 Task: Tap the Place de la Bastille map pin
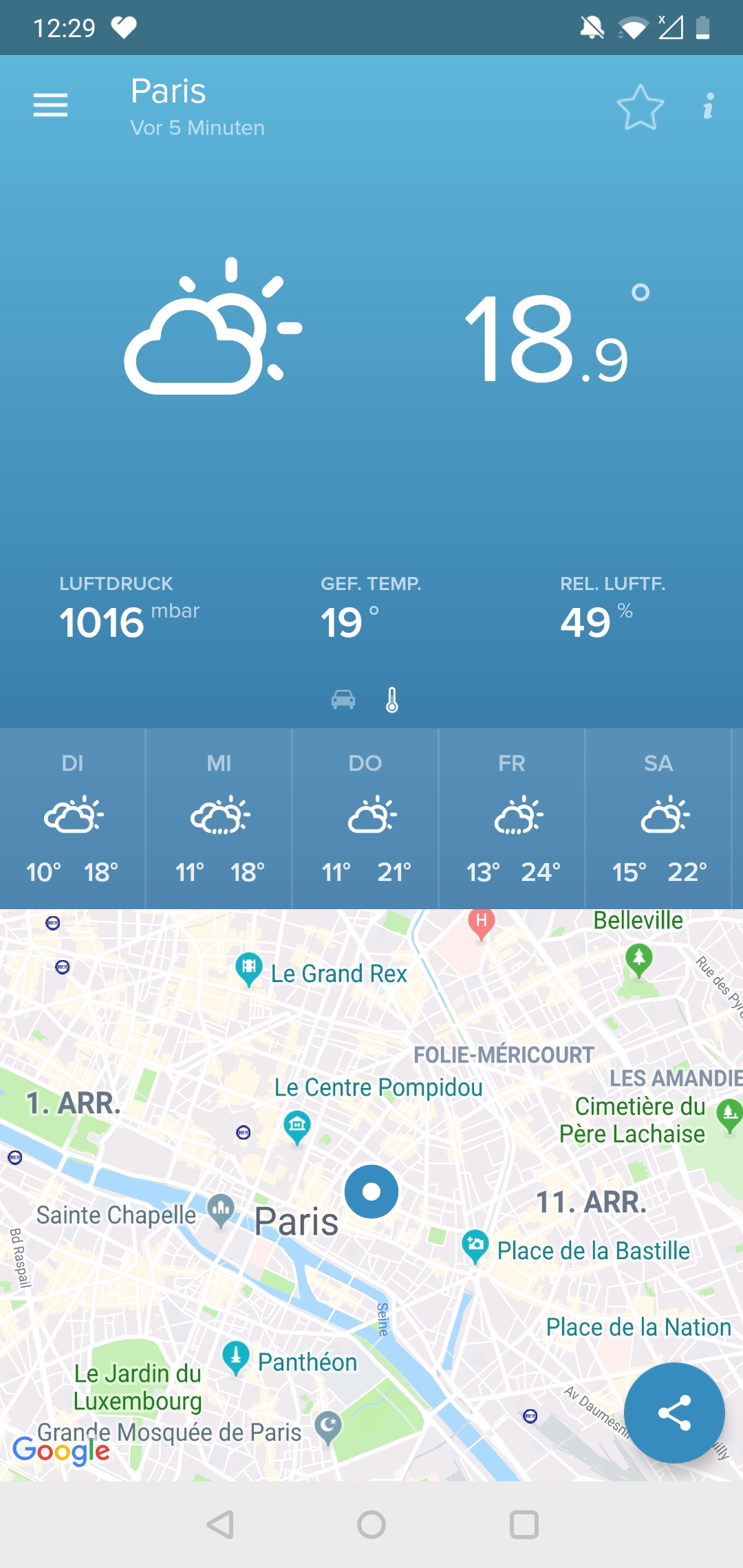(475, 1245)
